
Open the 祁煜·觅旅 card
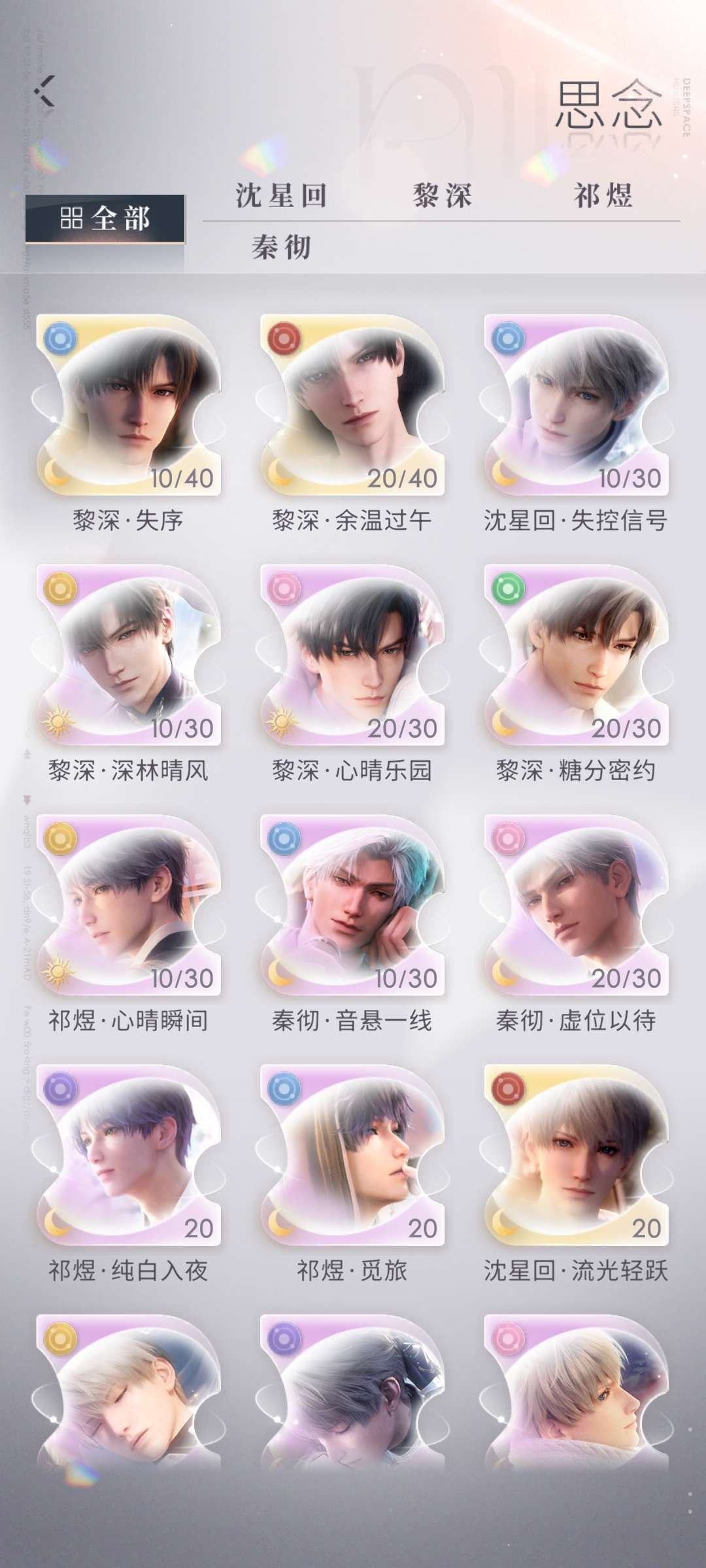click(352, 1156)
